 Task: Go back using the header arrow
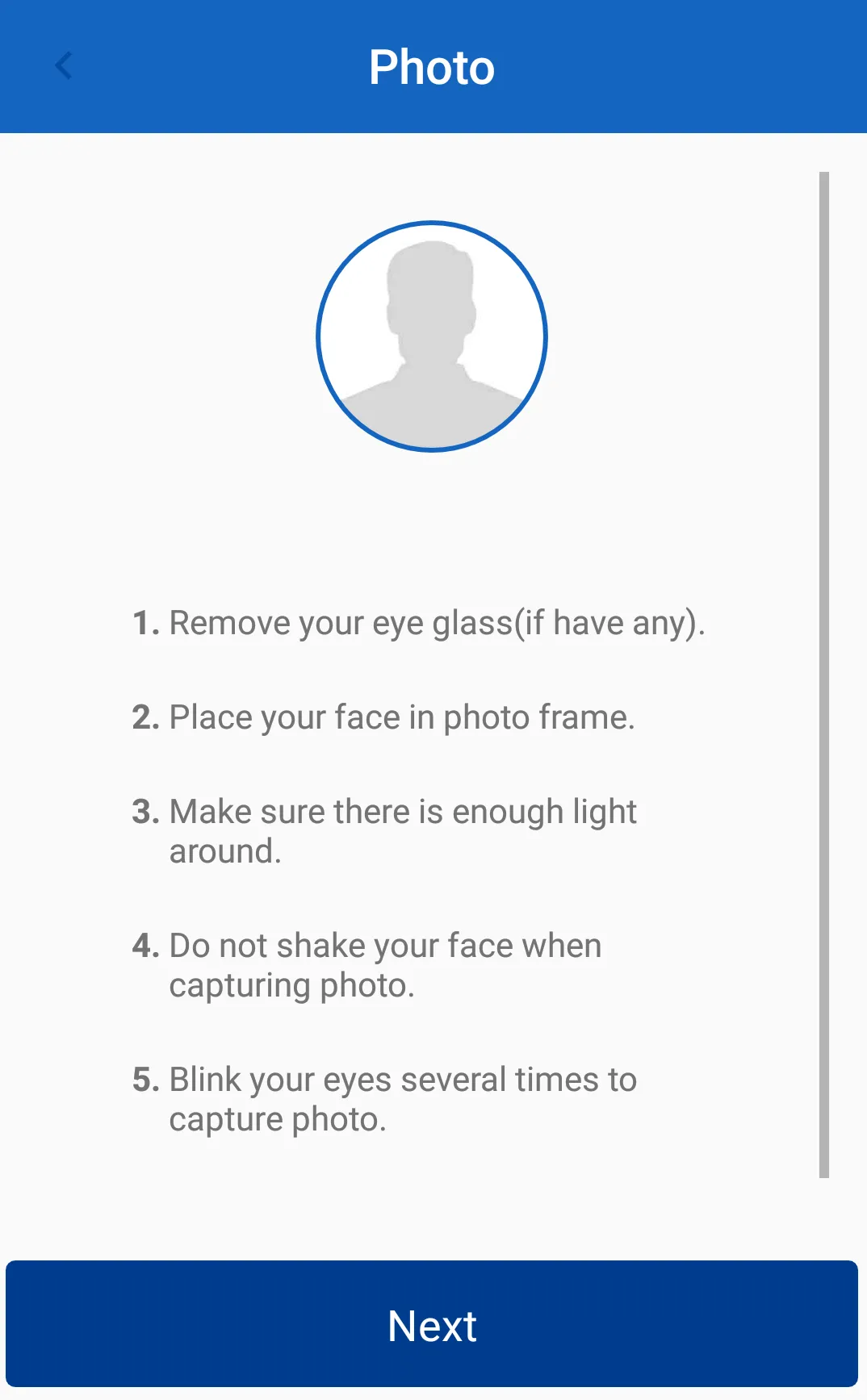click(64, 66)
